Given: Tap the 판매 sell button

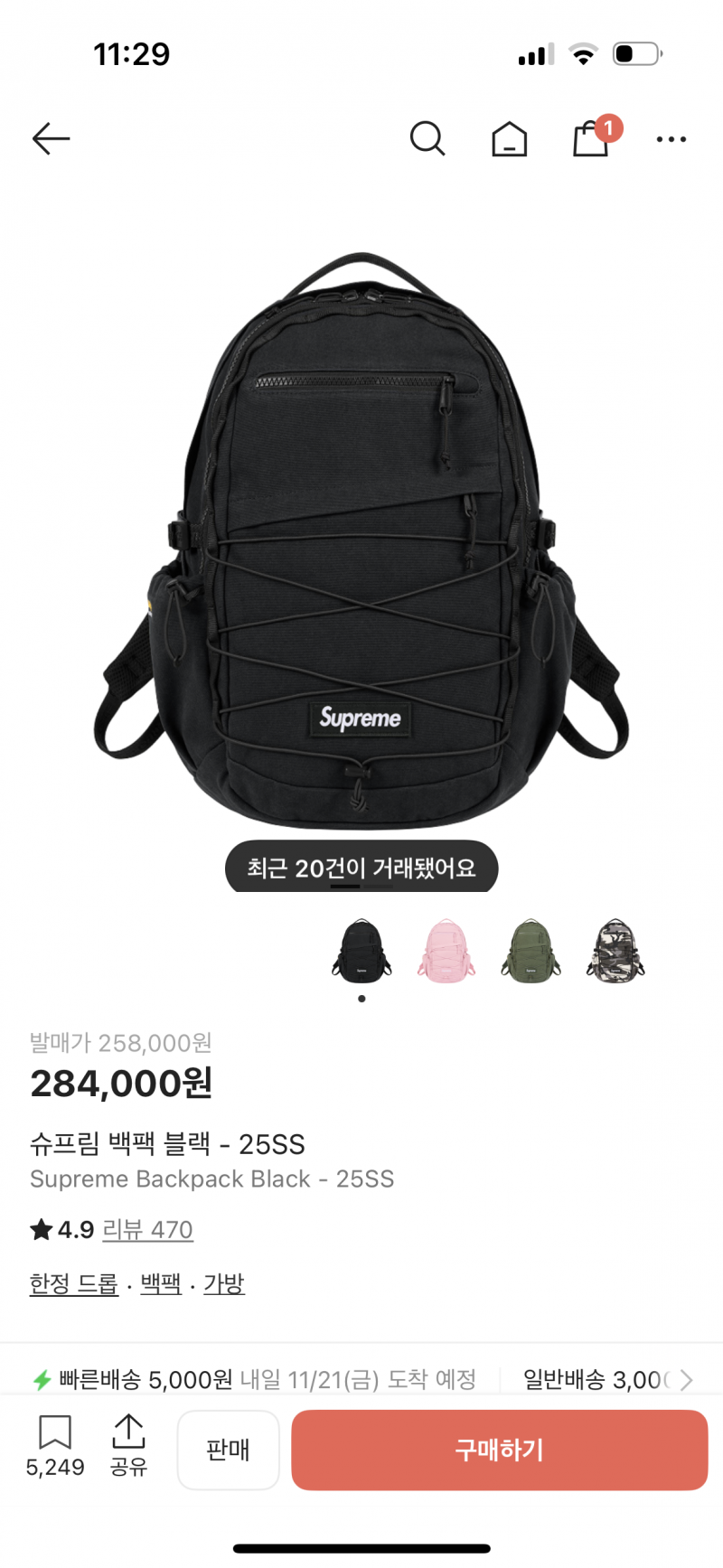Looking at the screenshot, I should [x=228, y=1450].
